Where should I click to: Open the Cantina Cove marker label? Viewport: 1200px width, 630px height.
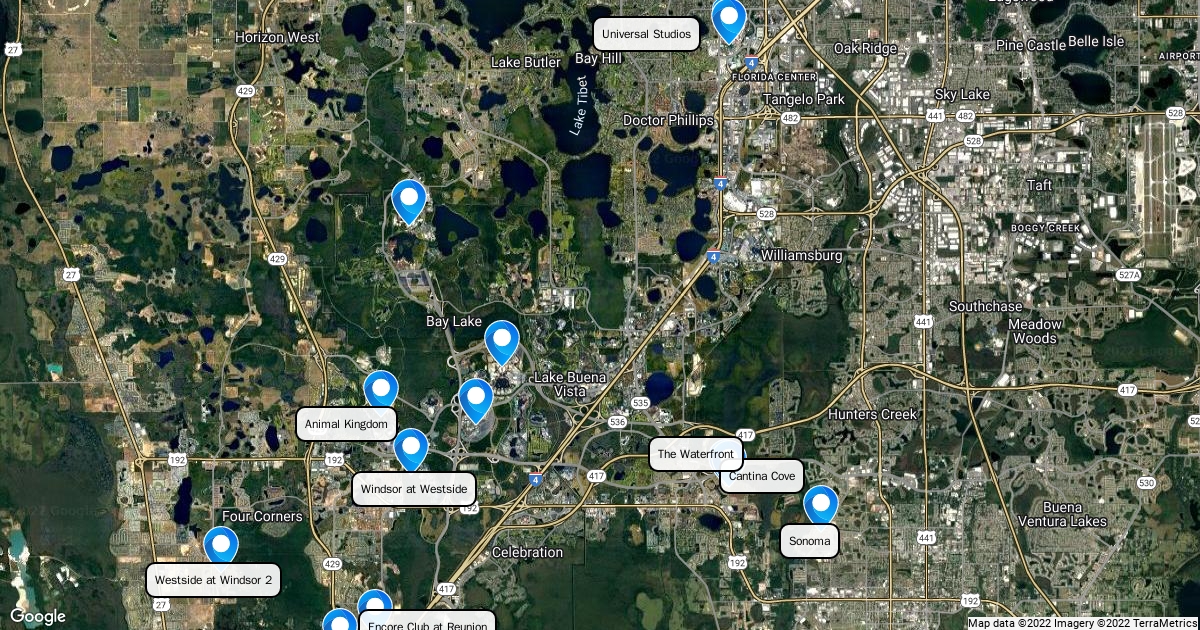(x=762, y=476)
